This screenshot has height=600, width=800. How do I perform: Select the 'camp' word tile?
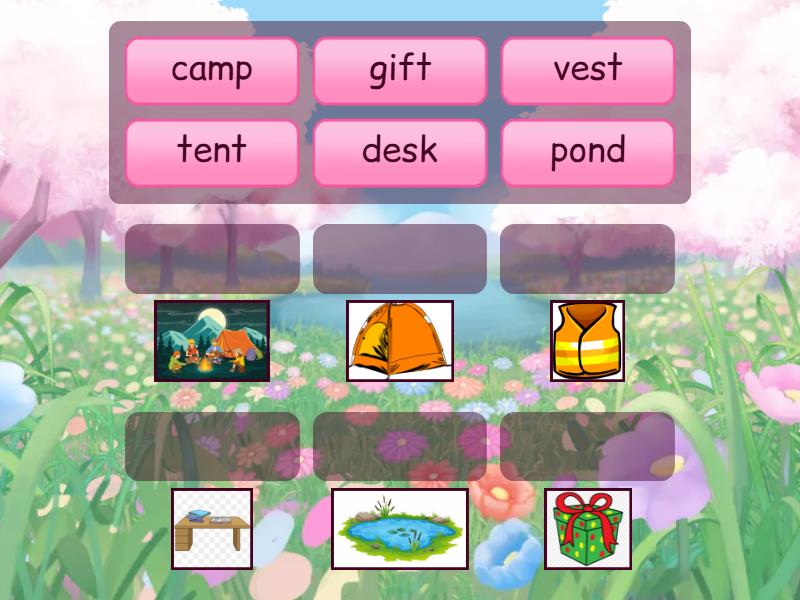point(212,71)
